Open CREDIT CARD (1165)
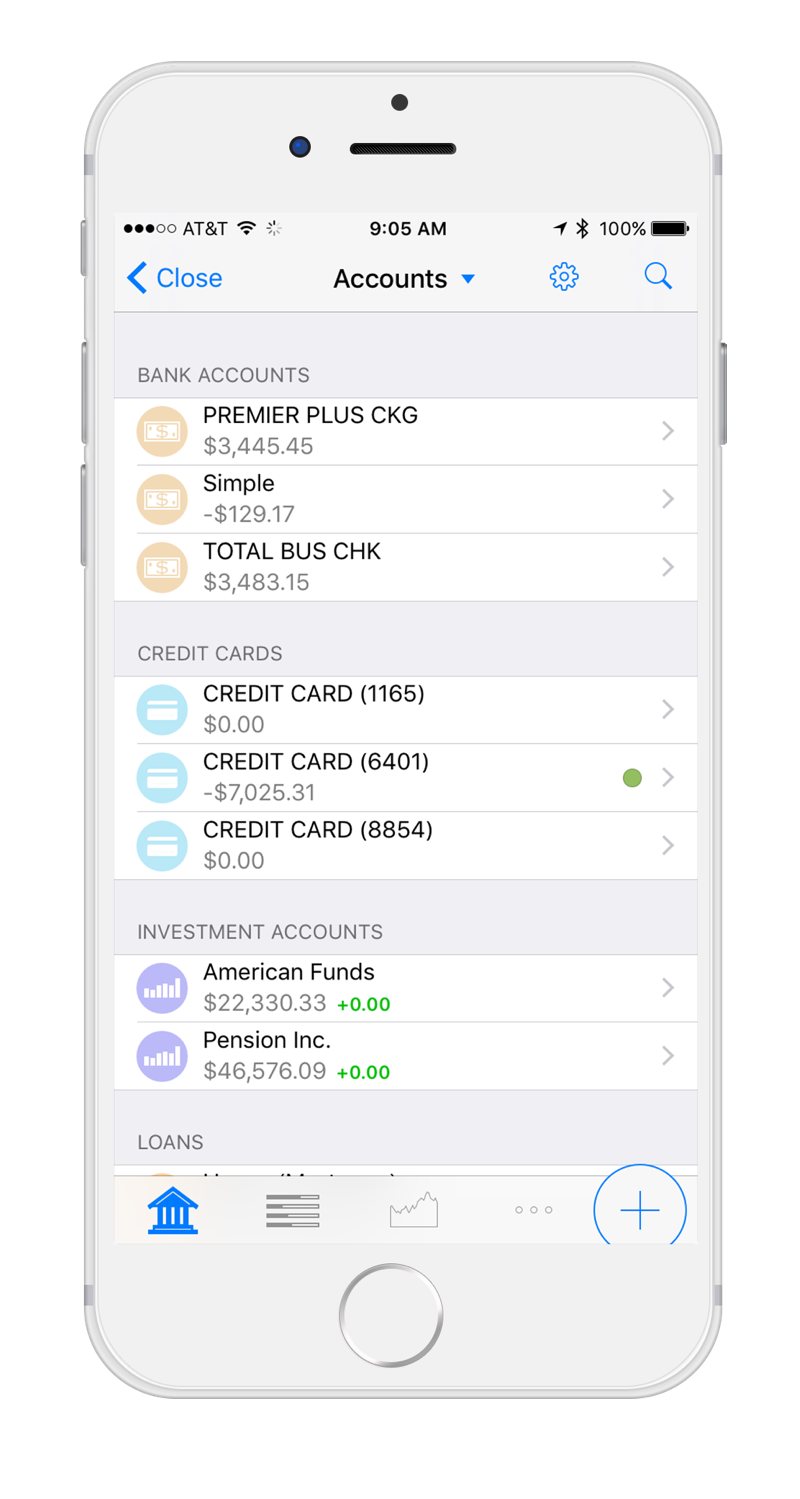 406,709
